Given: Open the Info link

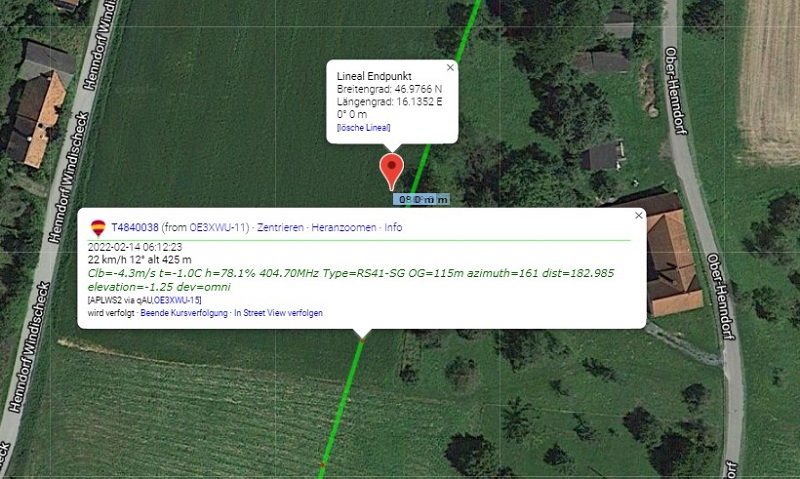Looking at the screenshot, I should tap(393, 228).
